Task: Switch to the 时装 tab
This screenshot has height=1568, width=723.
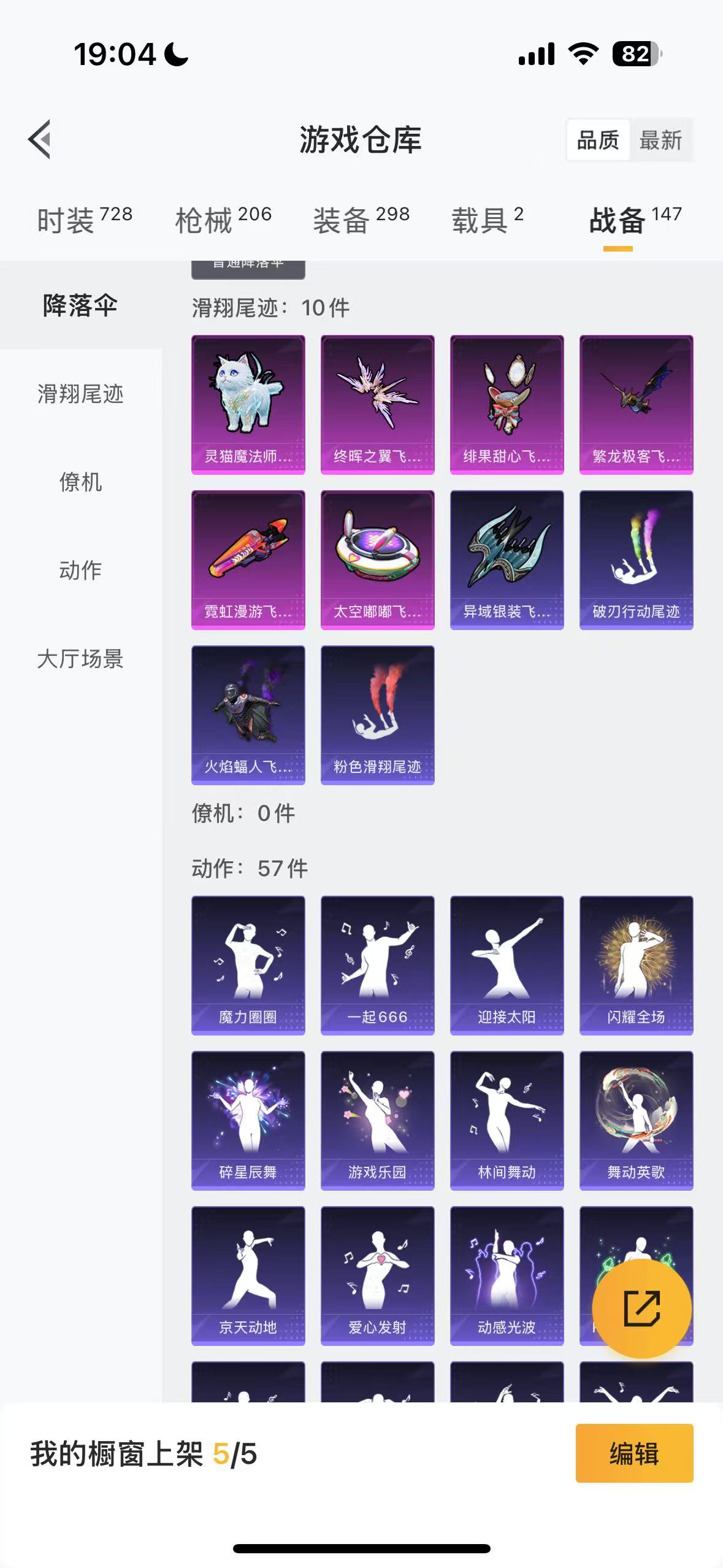Action: click(x=84, y=220)
